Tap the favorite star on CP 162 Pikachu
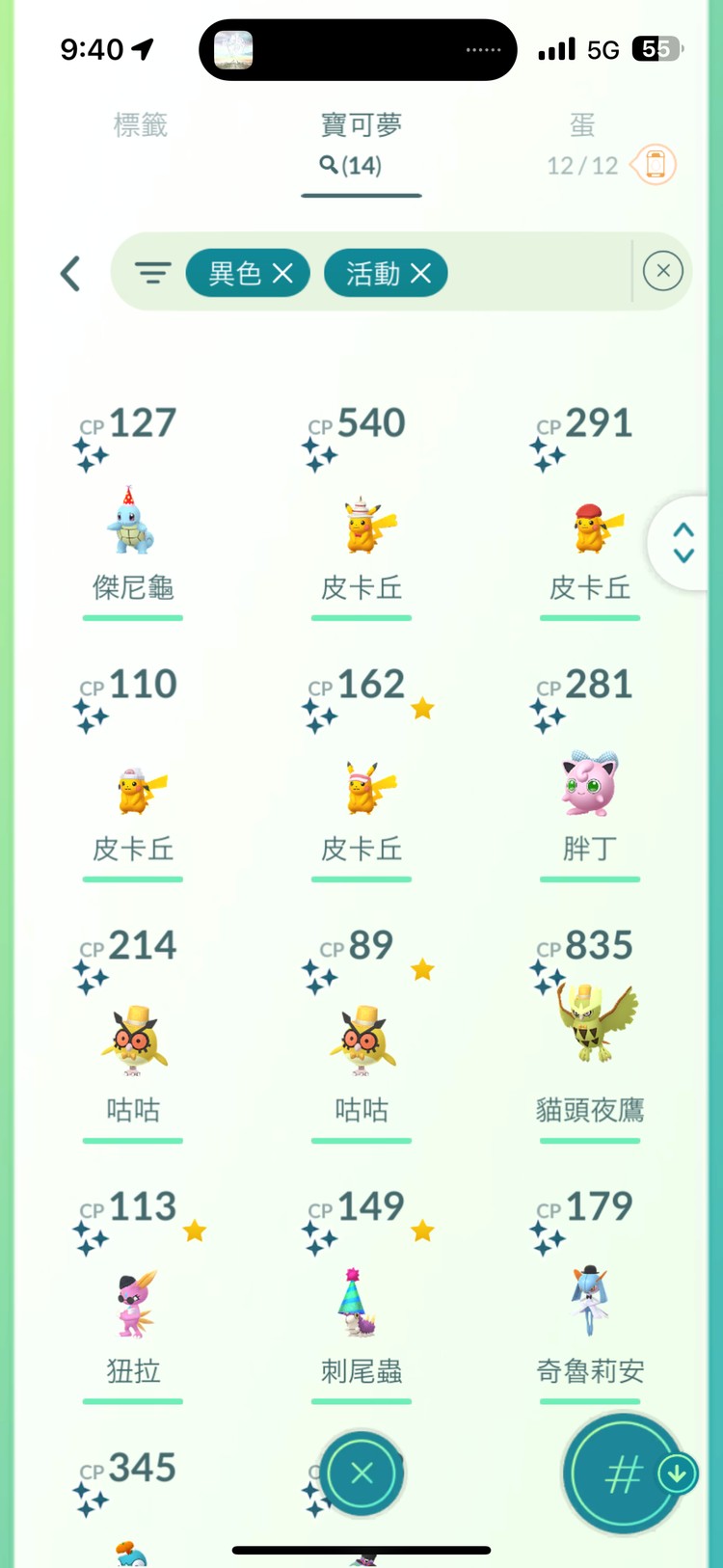Image resolution: width=723 pixels, height=1568 pixels. [x=422, y=707]
